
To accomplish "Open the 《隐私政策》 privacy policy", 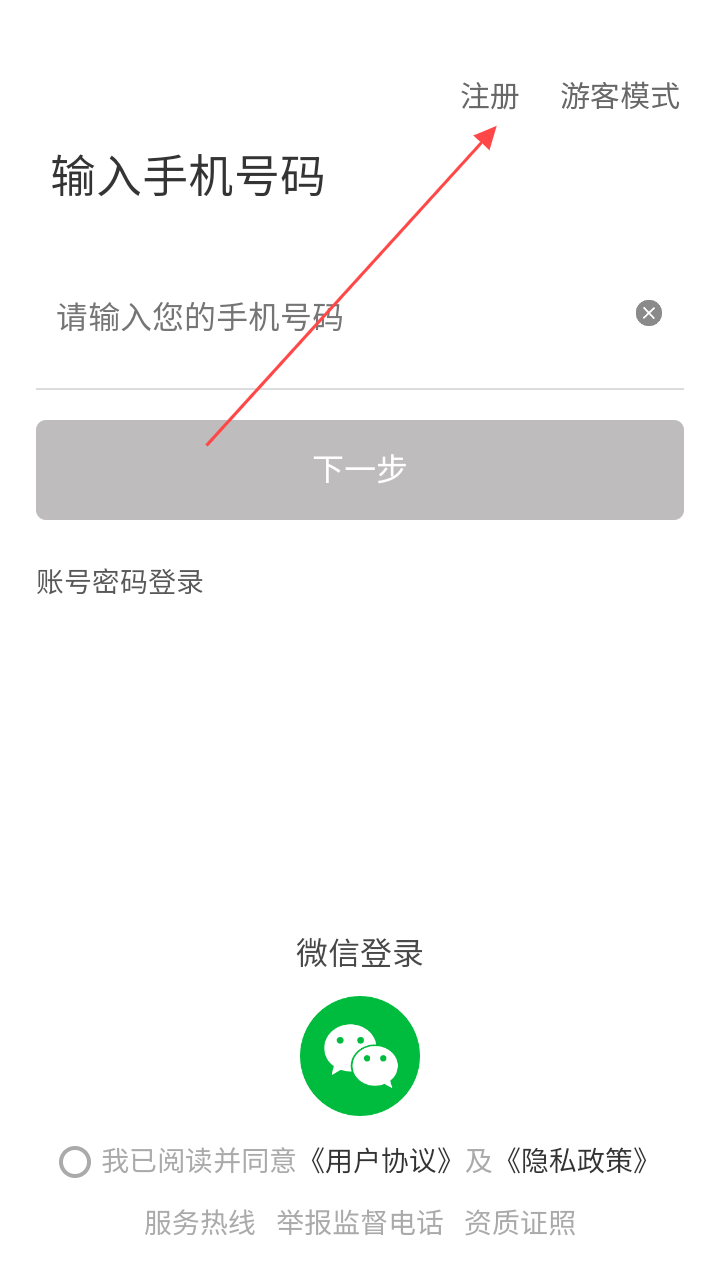I will click(x=576, y=1161).
